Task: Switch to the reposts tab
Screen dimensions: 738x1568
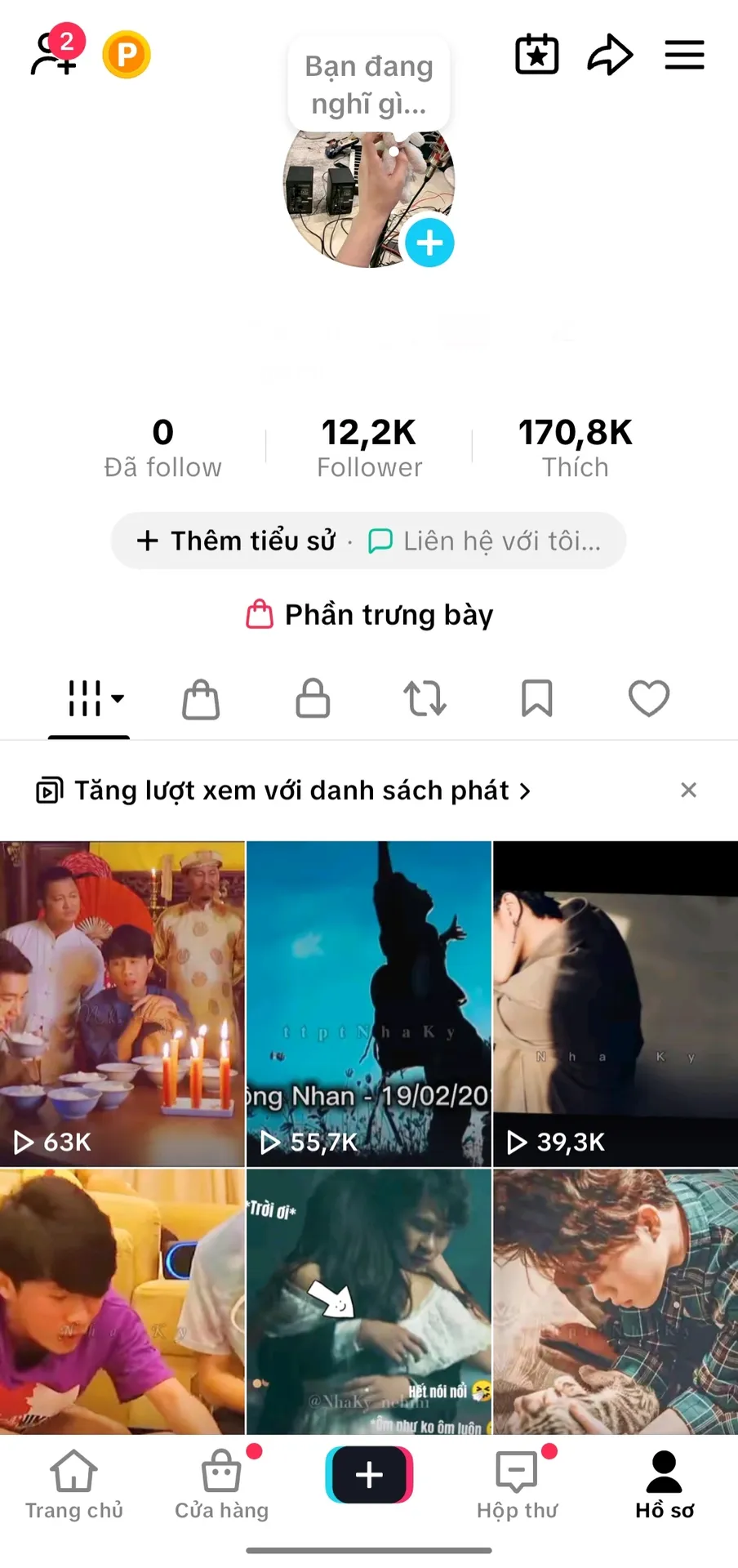Action: pos(425,698)
